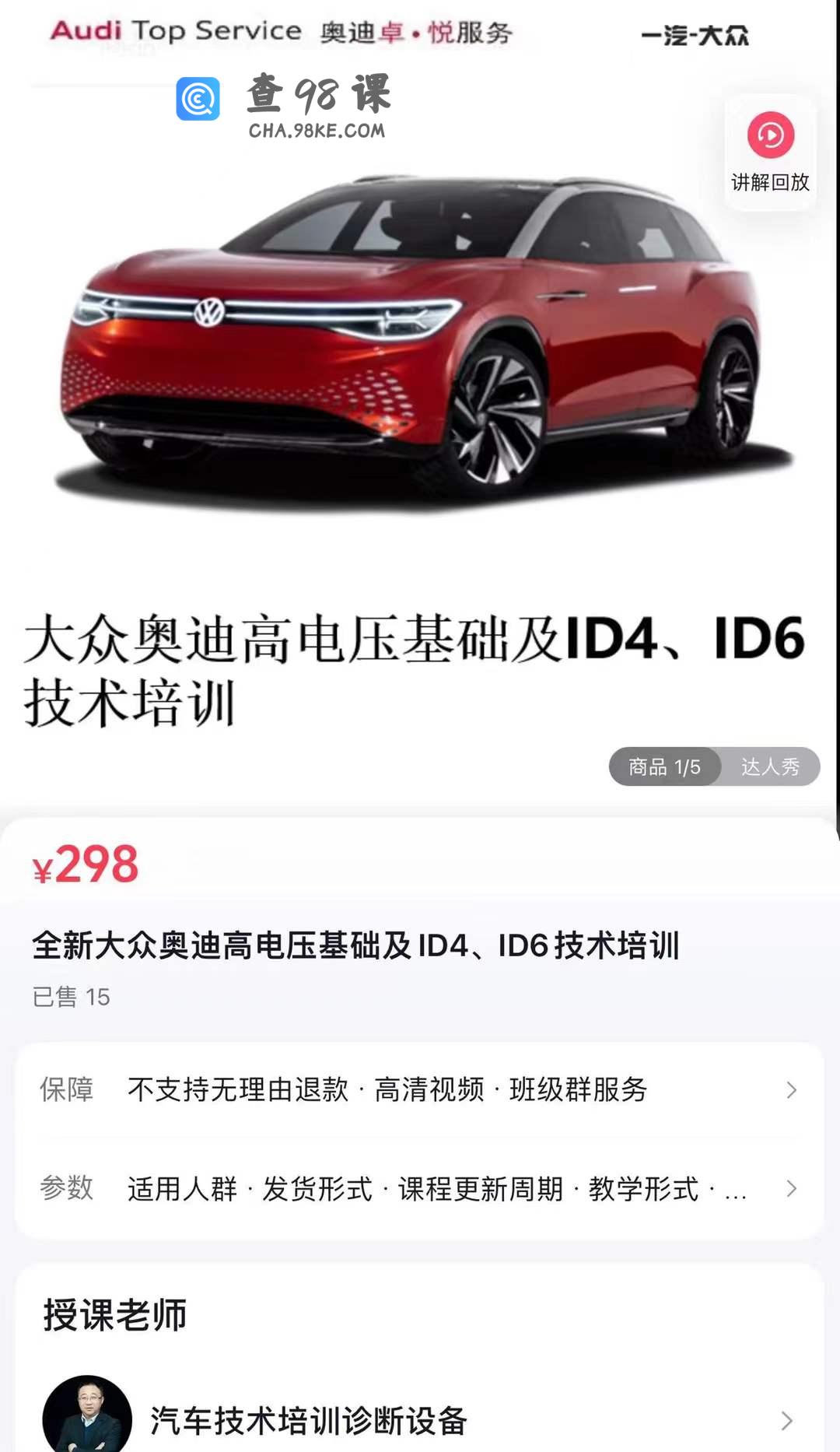Switch to the 达人秀 tab
The image size is (840, 1452).
coord(770,766)
